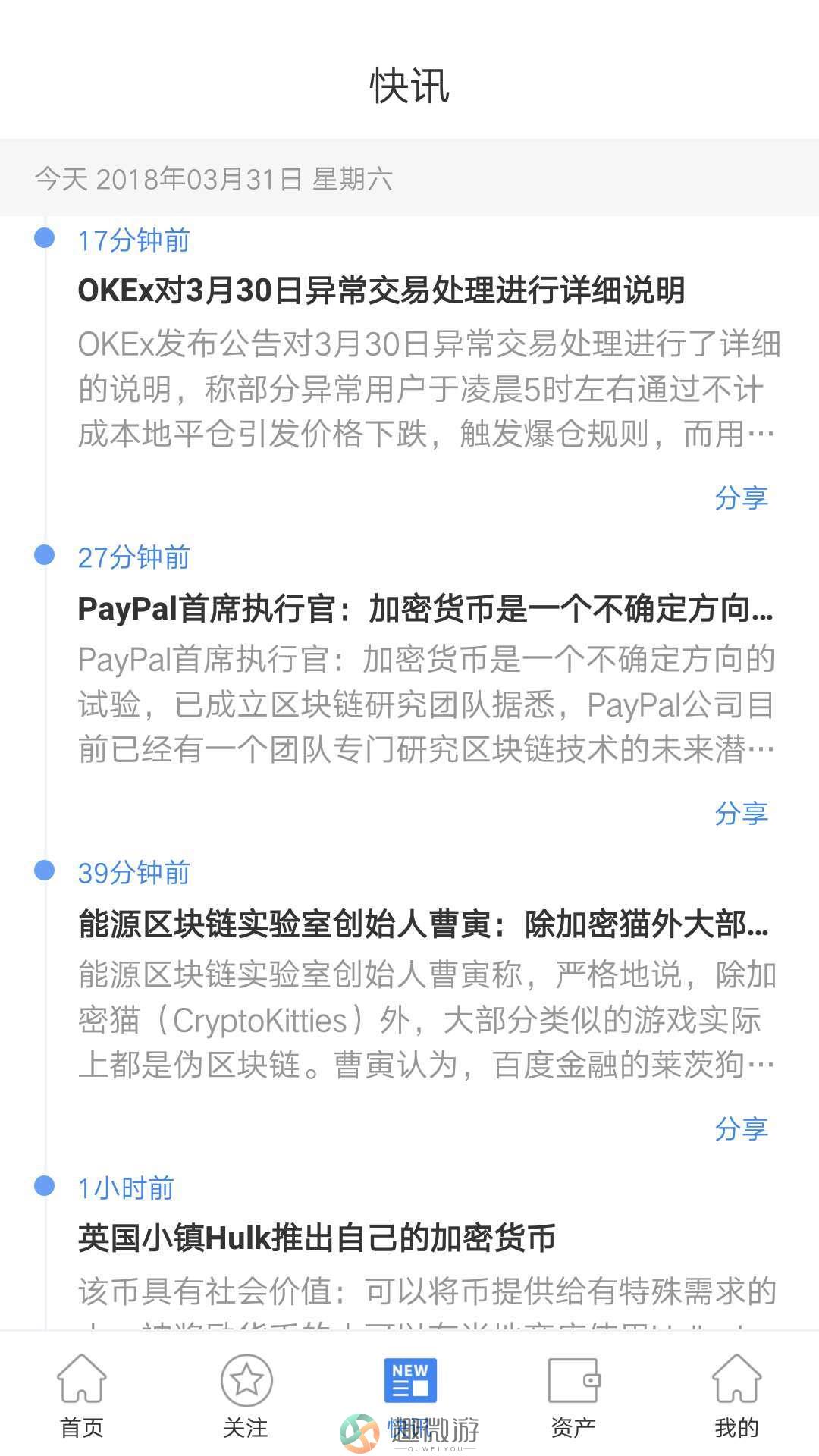Image resolution: width=819 pixels, height=1456 pixels.
Task: Open the PayPal首席执行官 news item
Action: [x=426, y=608]
